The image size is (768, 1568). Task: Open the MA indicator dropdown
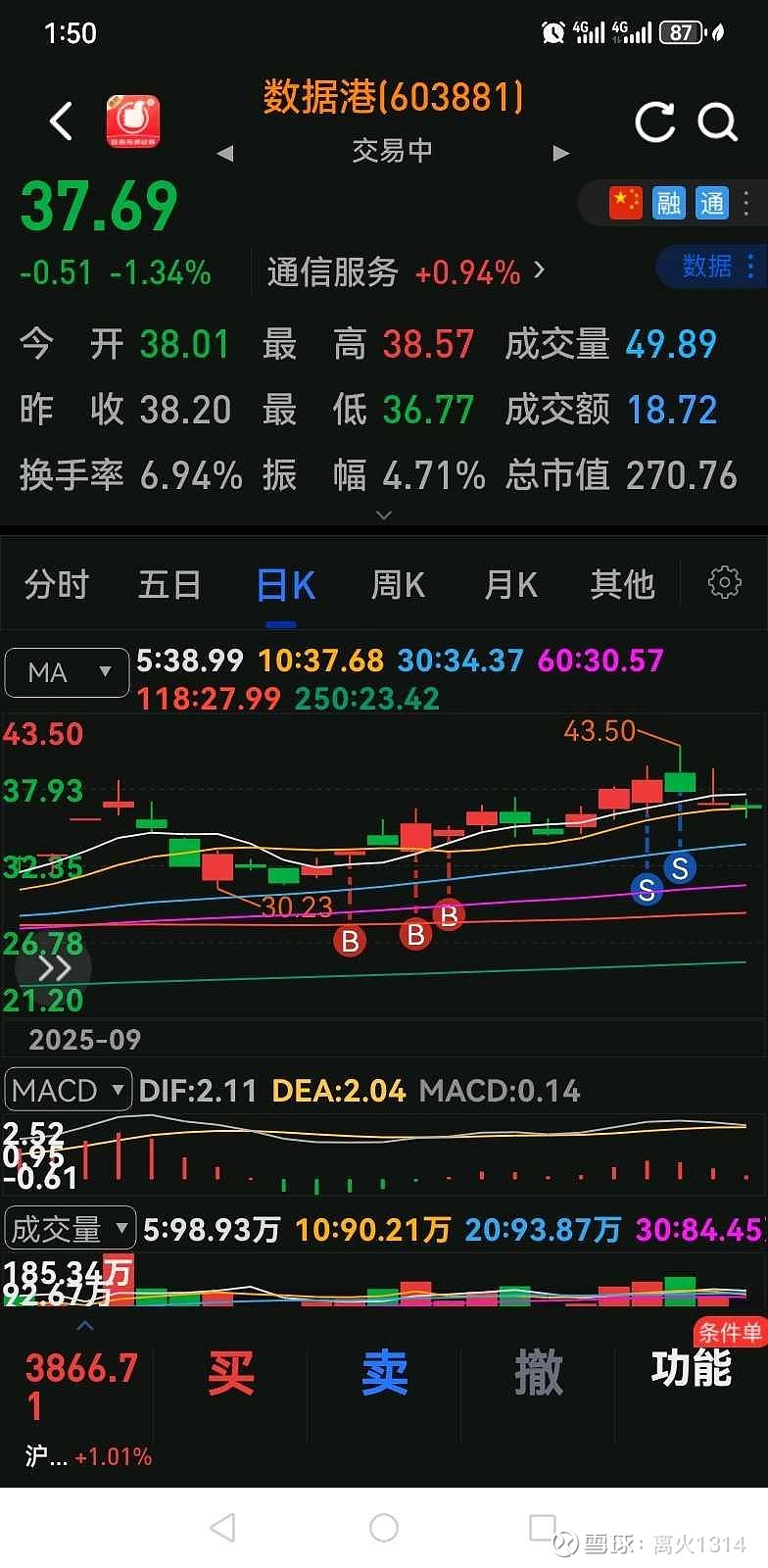click(x=67, y=673)
